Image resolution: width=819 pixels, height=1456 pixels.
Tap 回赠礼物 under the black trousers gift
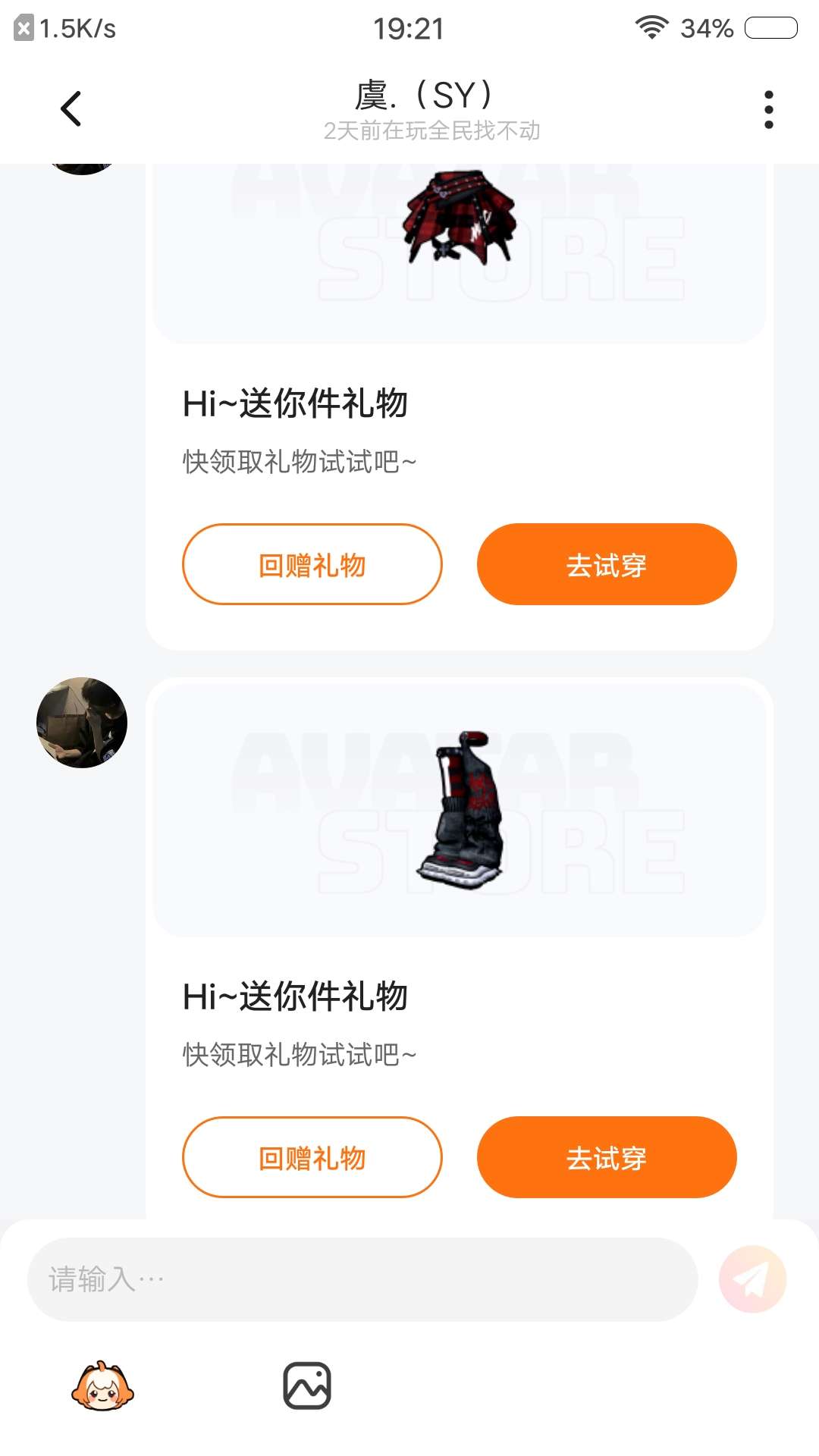coord(312,1157)
